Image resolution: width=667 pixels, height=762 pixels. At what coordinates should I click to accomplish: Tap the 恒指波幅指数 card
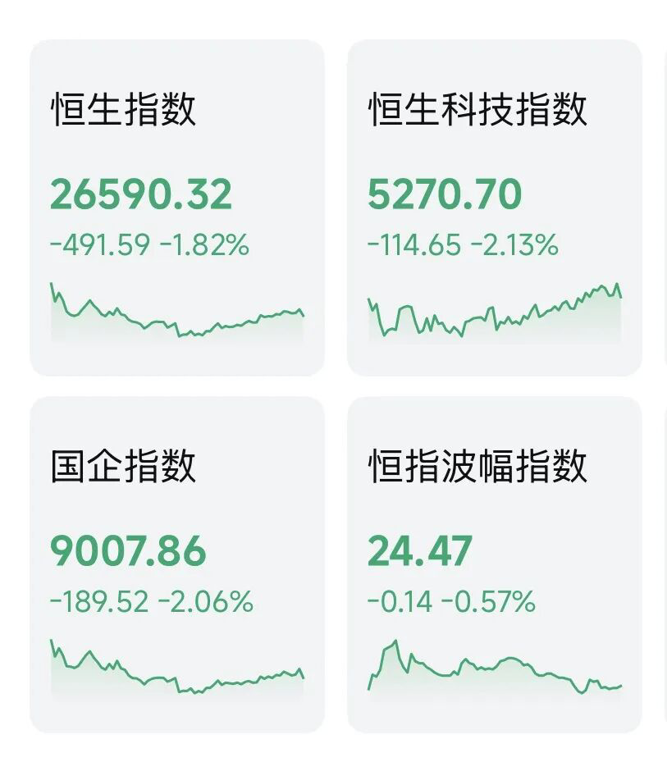tap(494, 565)
